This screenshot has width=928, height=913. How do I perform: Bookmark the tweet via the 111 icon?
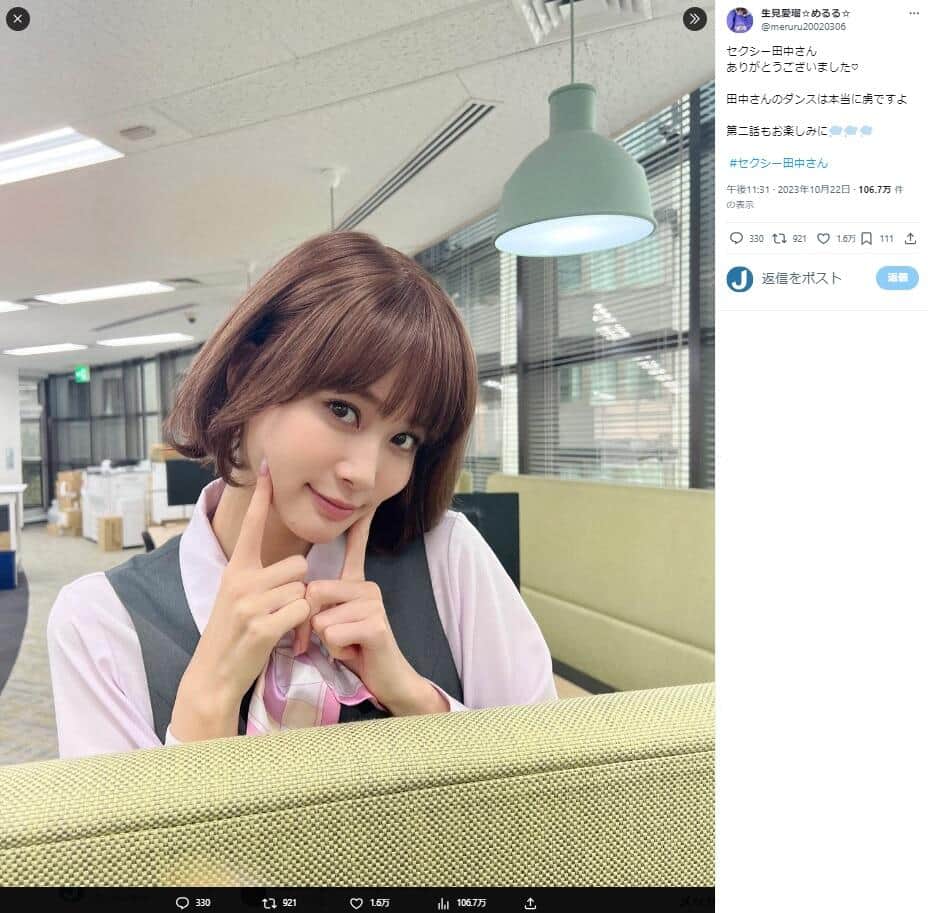(x=866, y=238)
